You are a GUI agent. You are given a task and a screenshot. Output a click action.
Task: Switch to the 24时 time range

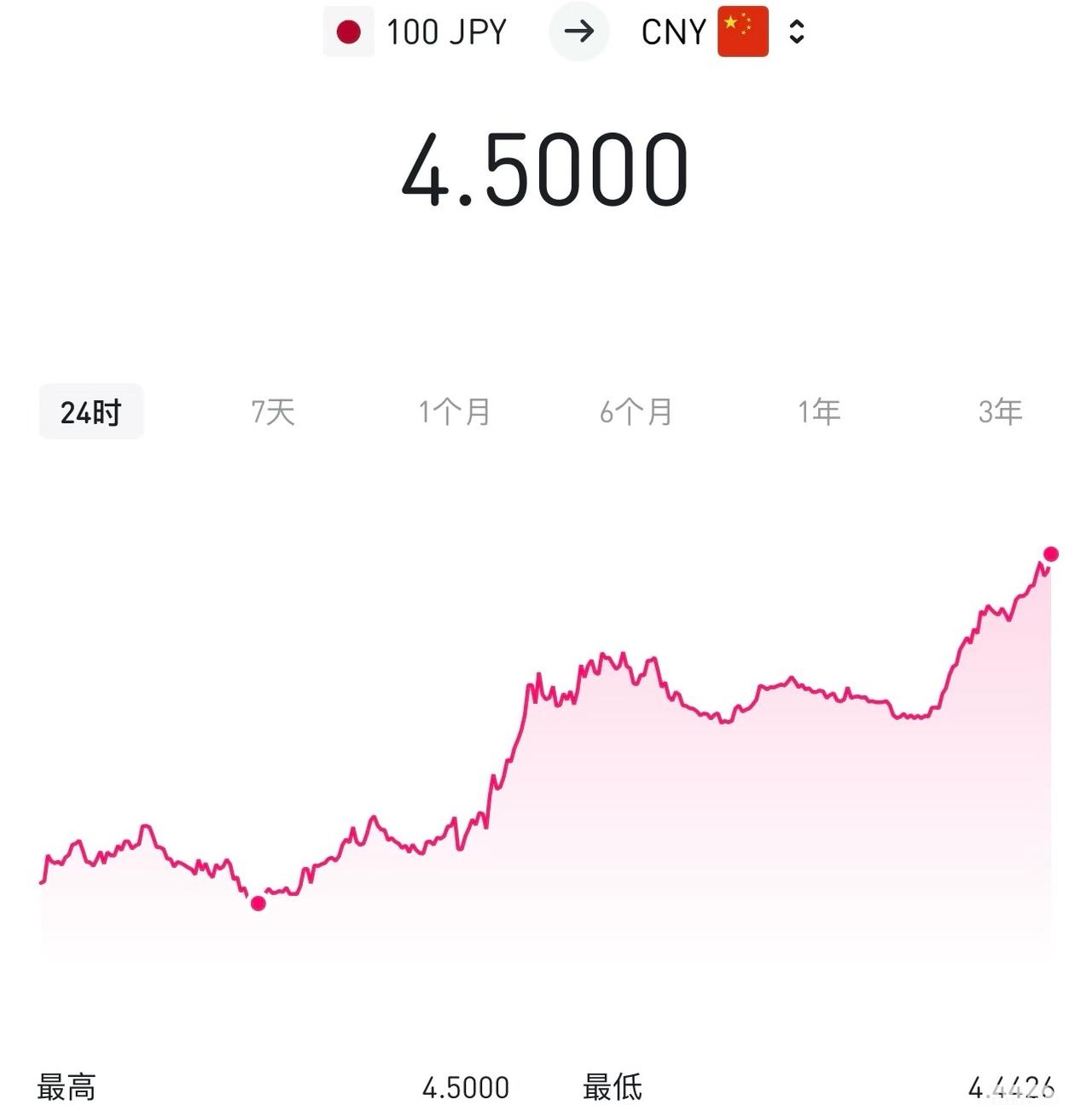click(x=91, y=411)
